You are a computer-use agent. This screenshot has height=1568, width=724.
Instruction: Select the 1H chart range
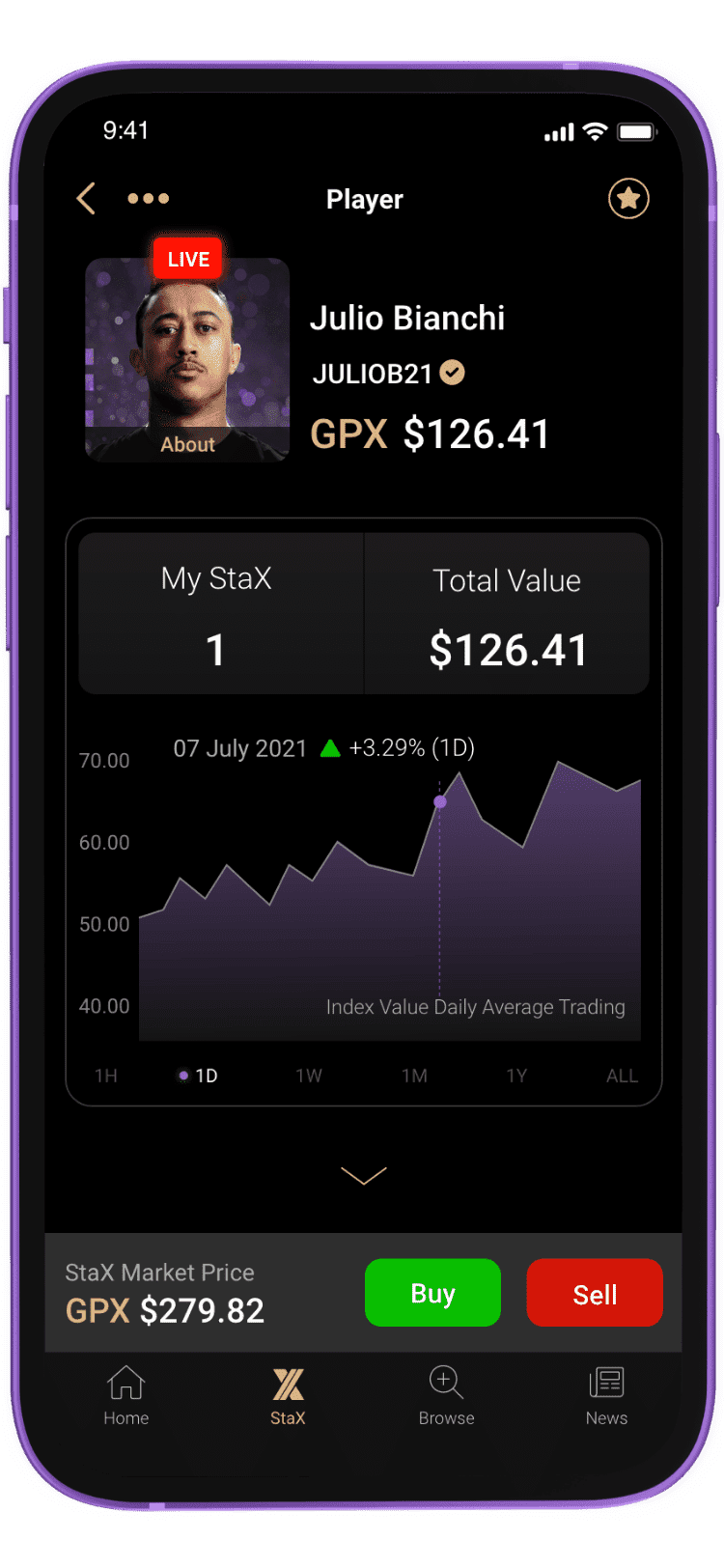pyautogui.click(x=106, y=1076)
